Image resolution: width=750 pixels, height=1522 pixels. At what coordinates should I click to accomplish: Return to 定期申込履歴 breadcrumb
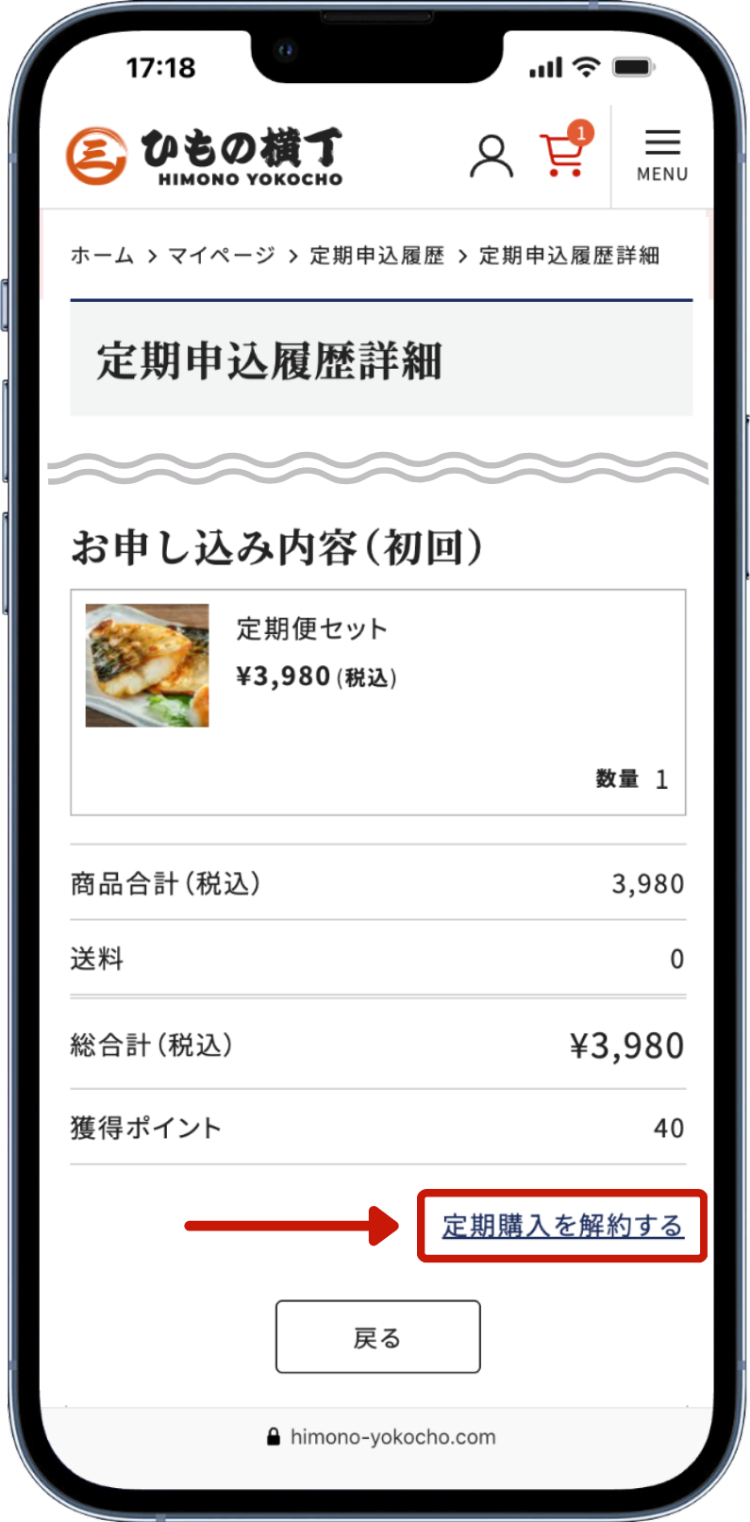(x=376, y=255)
